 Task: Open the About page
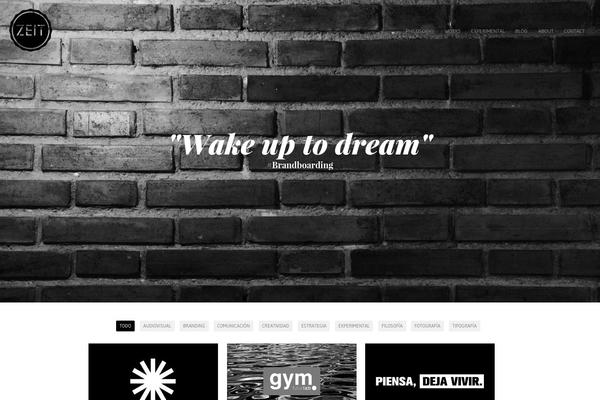coord(545,31)
